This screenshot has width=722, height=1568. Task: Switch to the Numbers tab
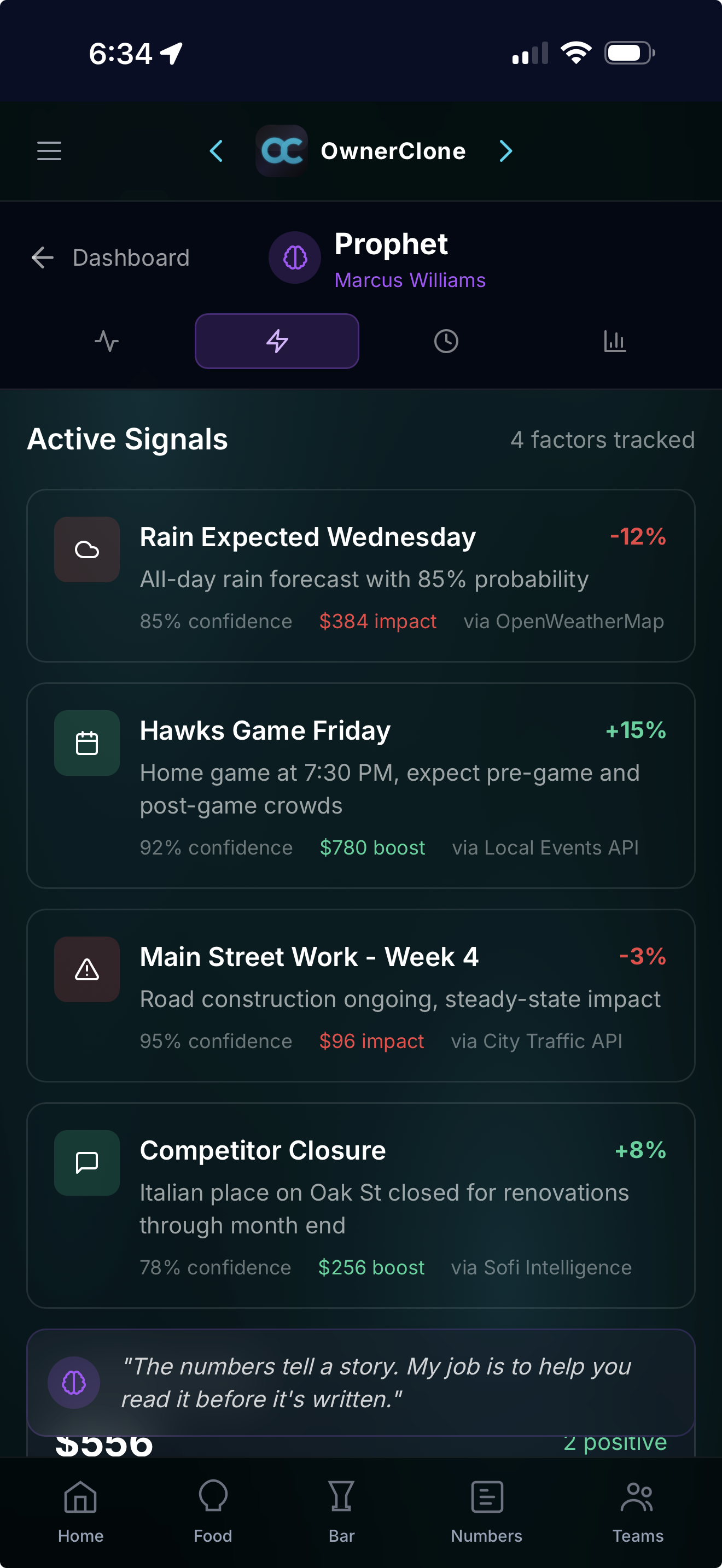[486, 1510]
